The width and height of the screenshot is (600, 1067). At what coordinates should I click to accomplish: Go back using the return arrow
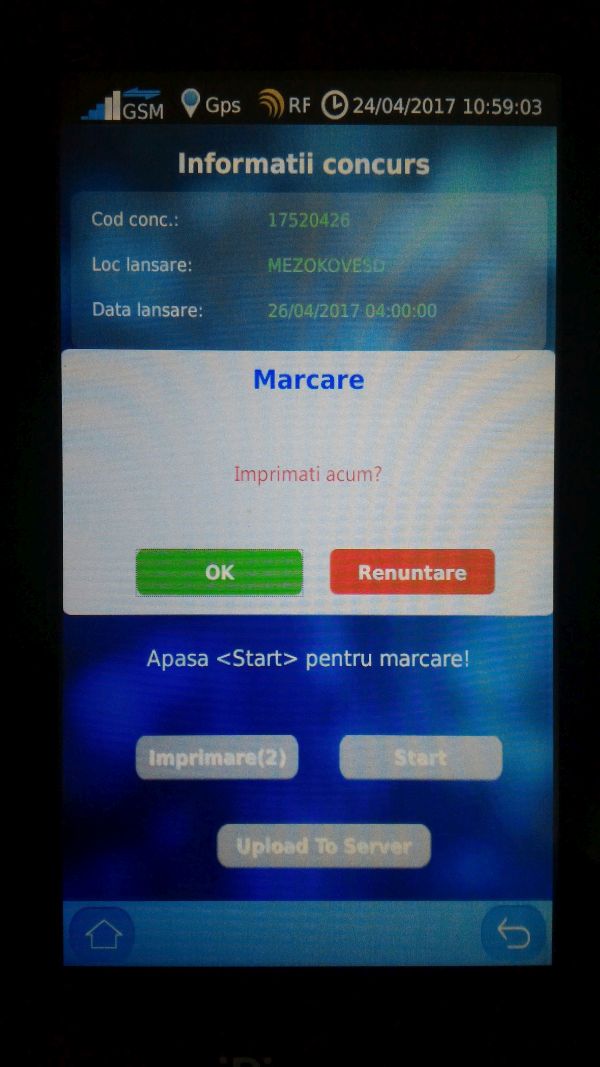point(513,934)
